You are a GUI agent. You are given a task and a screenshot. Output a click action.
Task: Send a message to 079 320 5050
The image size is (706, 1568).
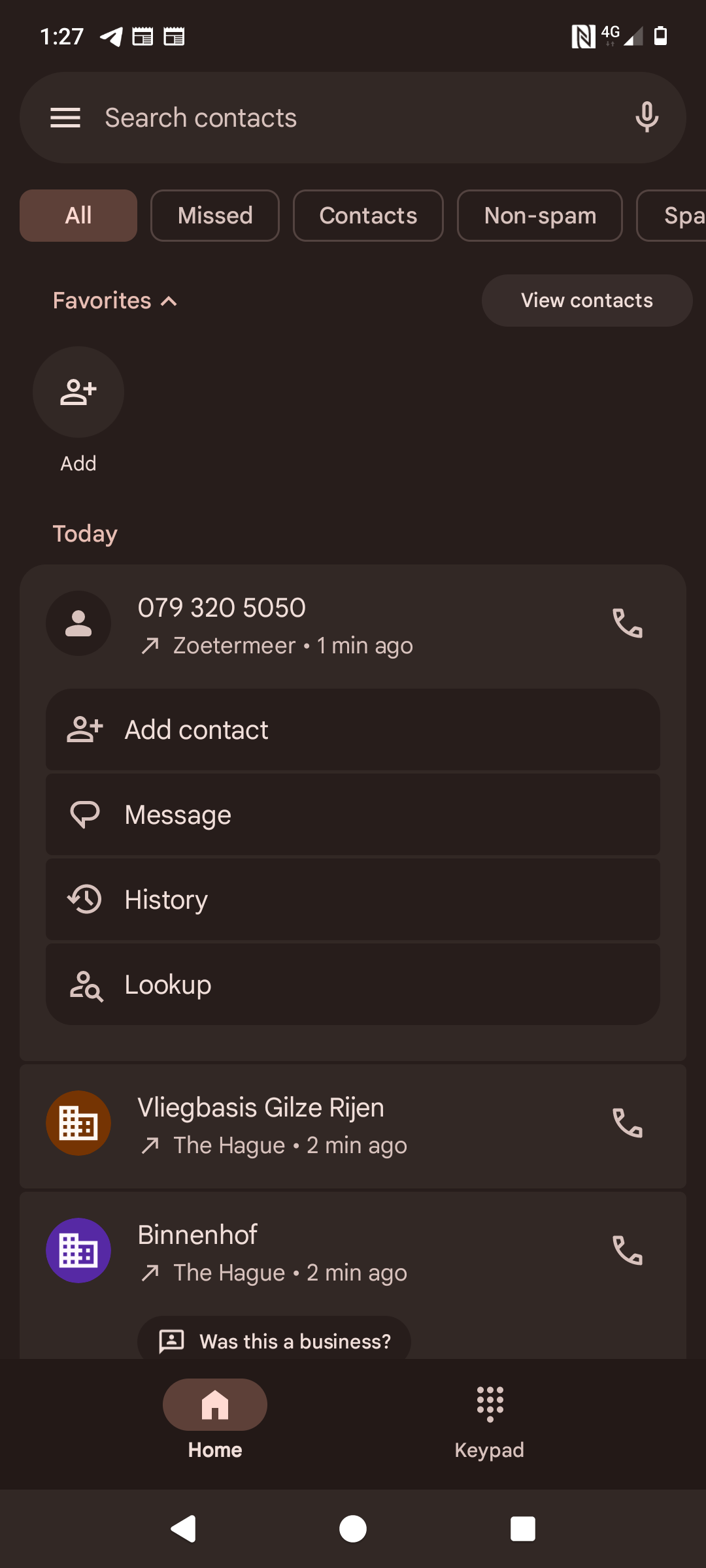(353, 815)
